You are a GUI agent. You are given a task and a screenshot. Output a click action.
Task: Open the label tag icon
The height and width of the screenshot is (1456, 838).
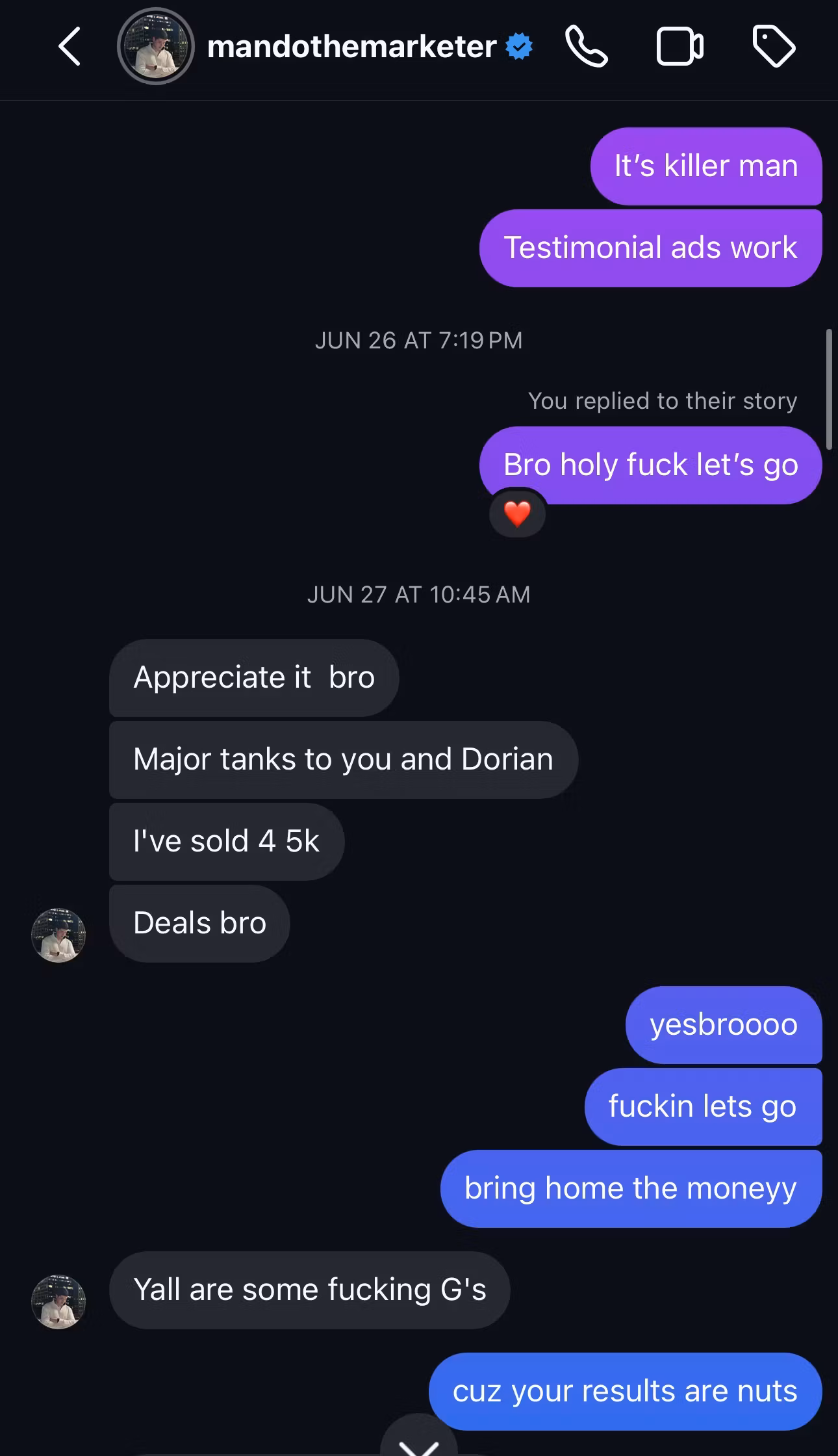click(773, 46)
